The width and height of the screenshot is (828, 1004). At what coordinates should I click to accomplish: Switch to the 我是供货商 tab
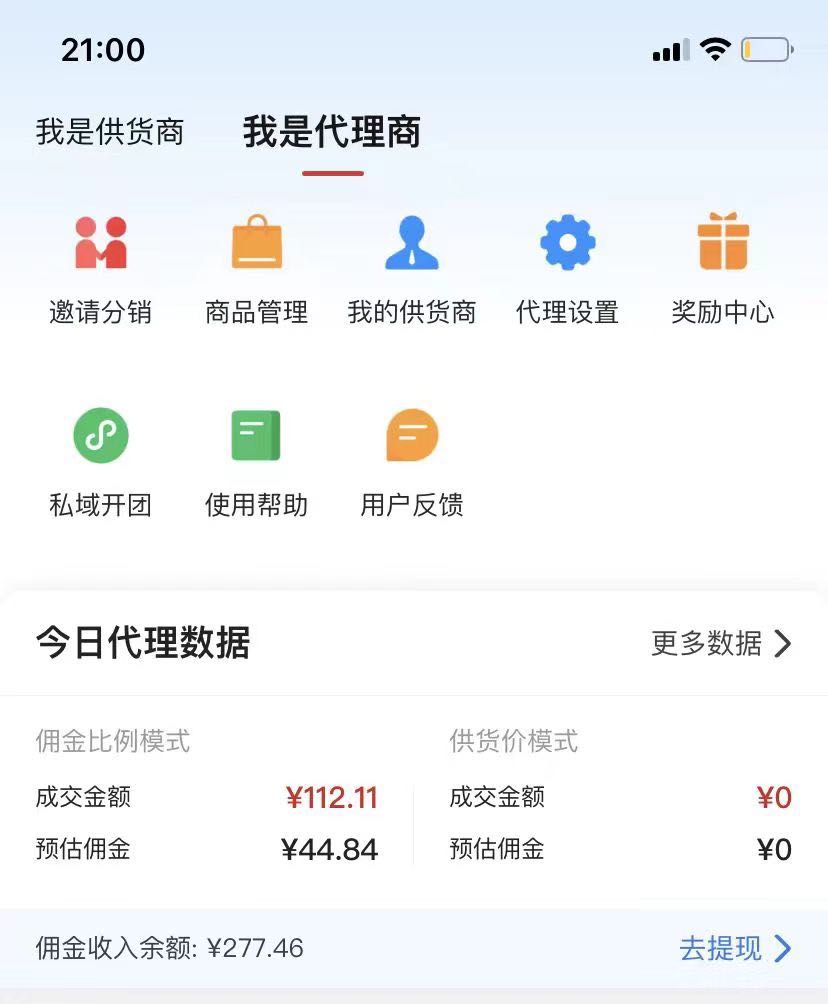[110, 132]
